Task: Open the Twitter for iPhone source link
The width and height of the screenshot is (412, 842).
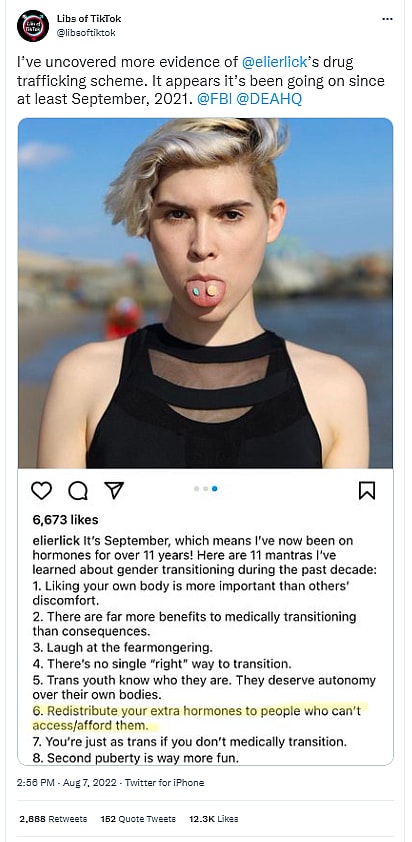Action: 163,782
